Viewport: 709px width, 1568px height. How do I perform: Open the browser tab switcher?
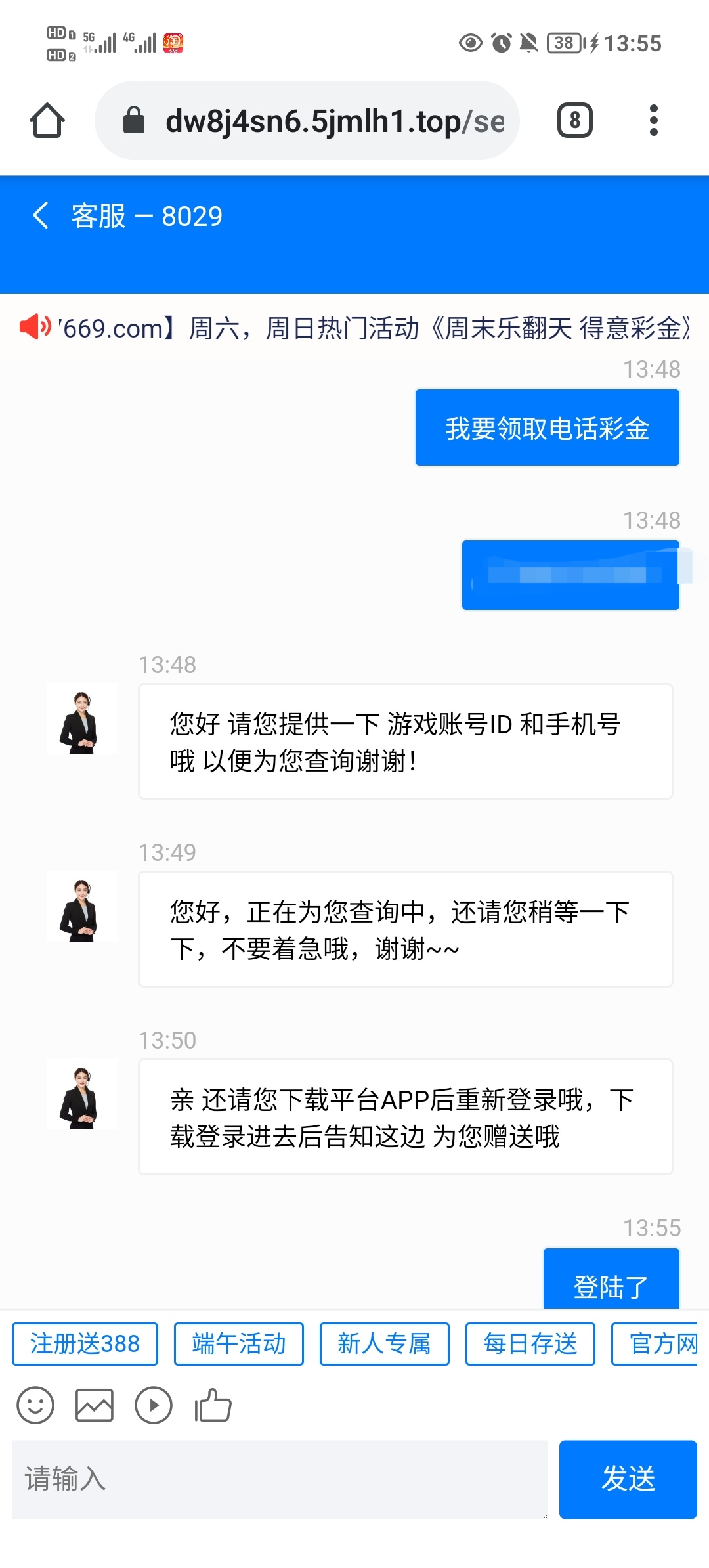(574, 121)
